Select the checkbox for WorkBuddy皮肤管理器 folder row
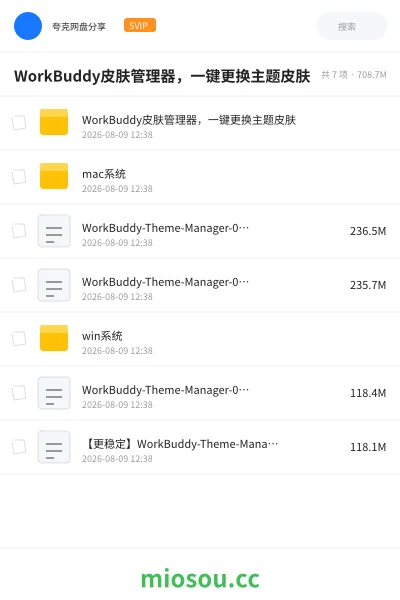This screenshot has height=600, width=400. [19, 123]
